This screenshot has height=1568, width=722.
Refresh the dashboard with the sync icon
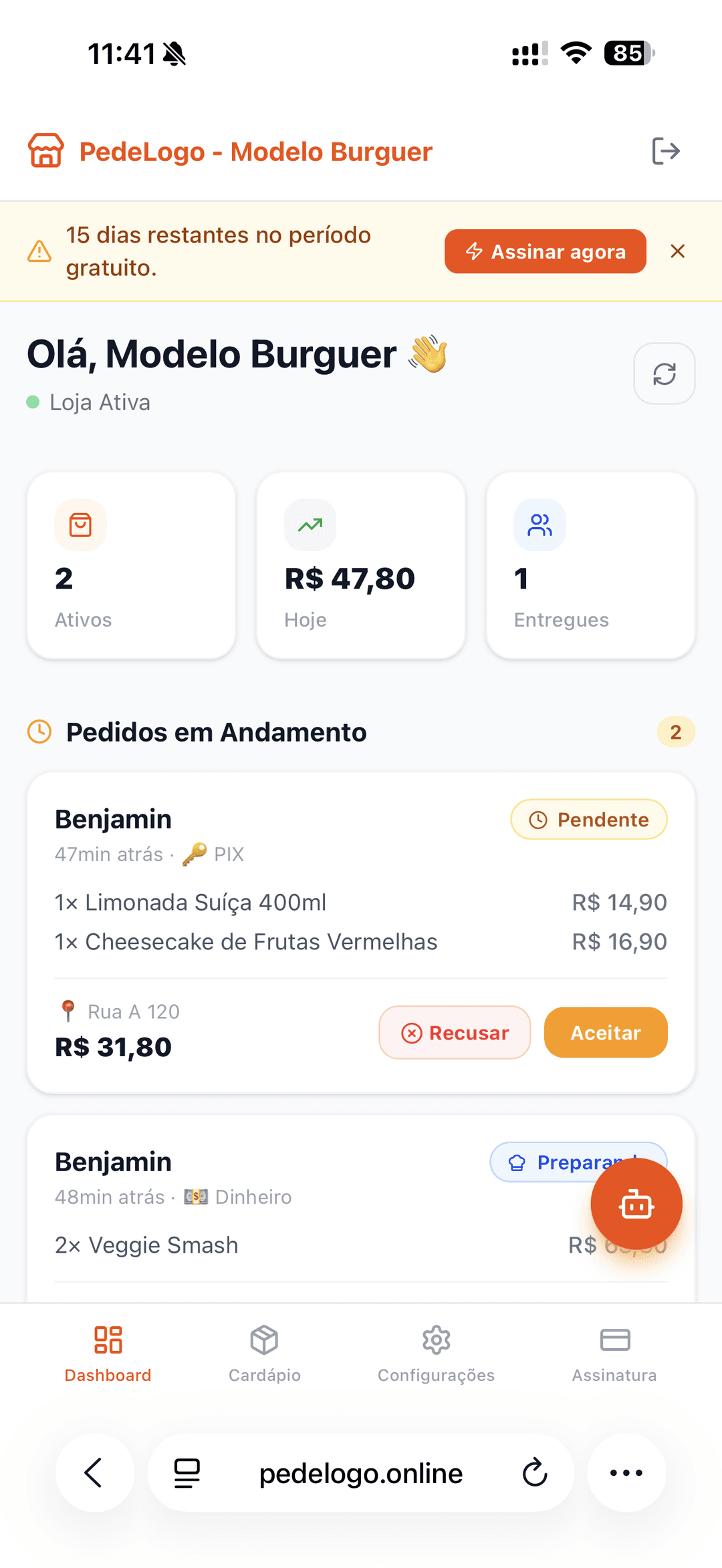[x=664, y=373]
